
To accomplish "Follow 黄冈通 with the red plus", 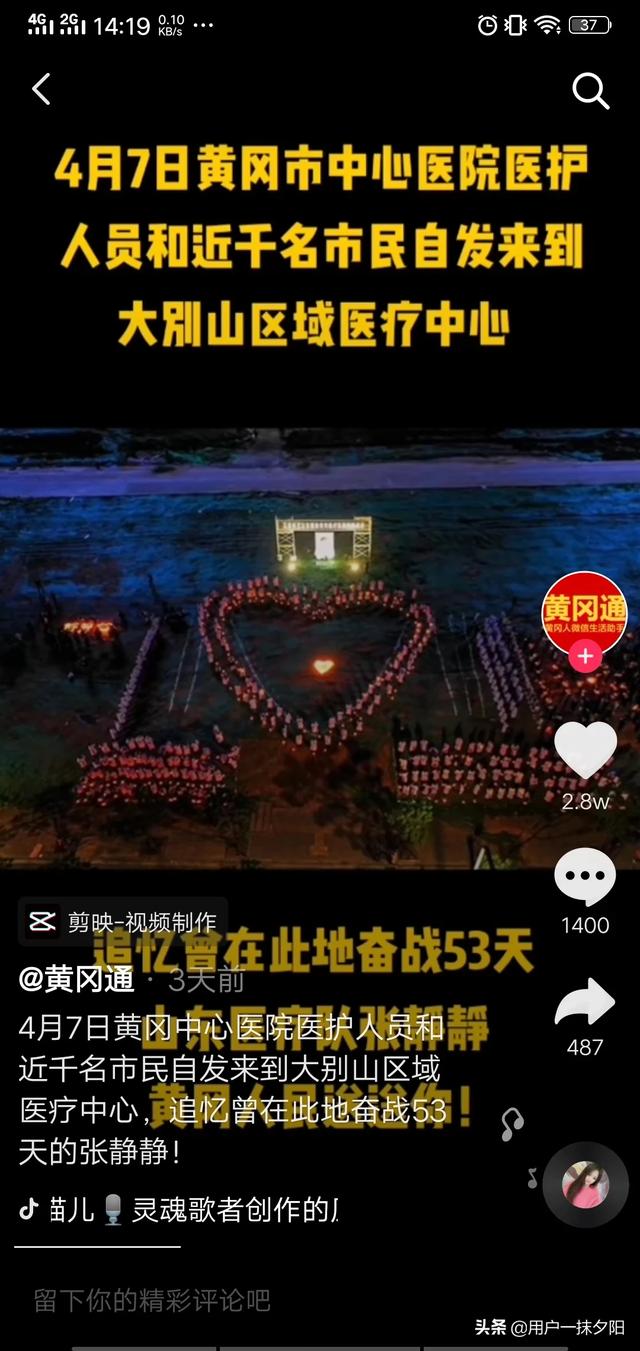I will (585, 657).
